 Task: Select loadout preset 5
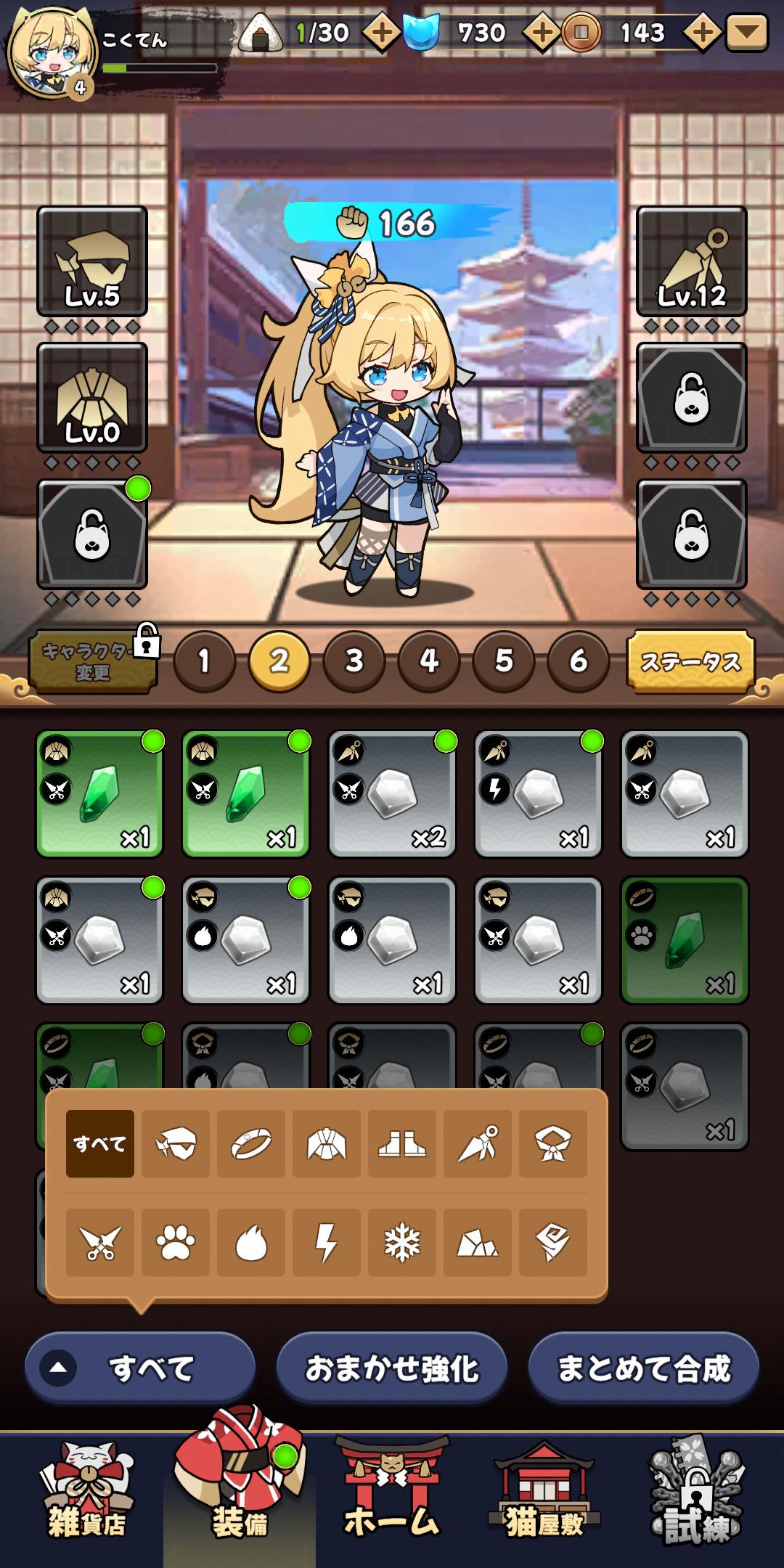pos(504,661)
